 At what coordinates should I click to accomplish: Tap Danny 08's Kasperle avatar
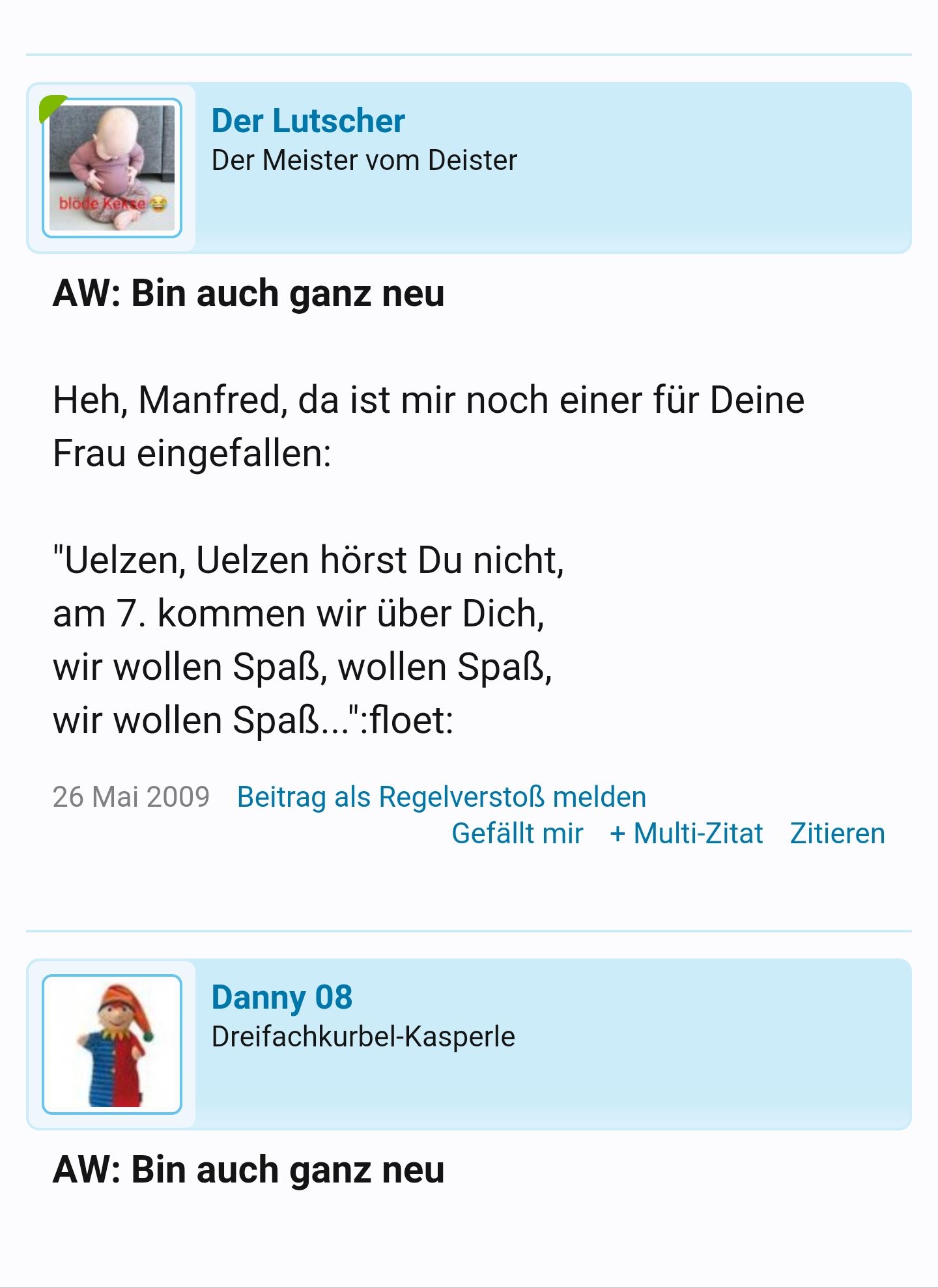coord(112,1044)
